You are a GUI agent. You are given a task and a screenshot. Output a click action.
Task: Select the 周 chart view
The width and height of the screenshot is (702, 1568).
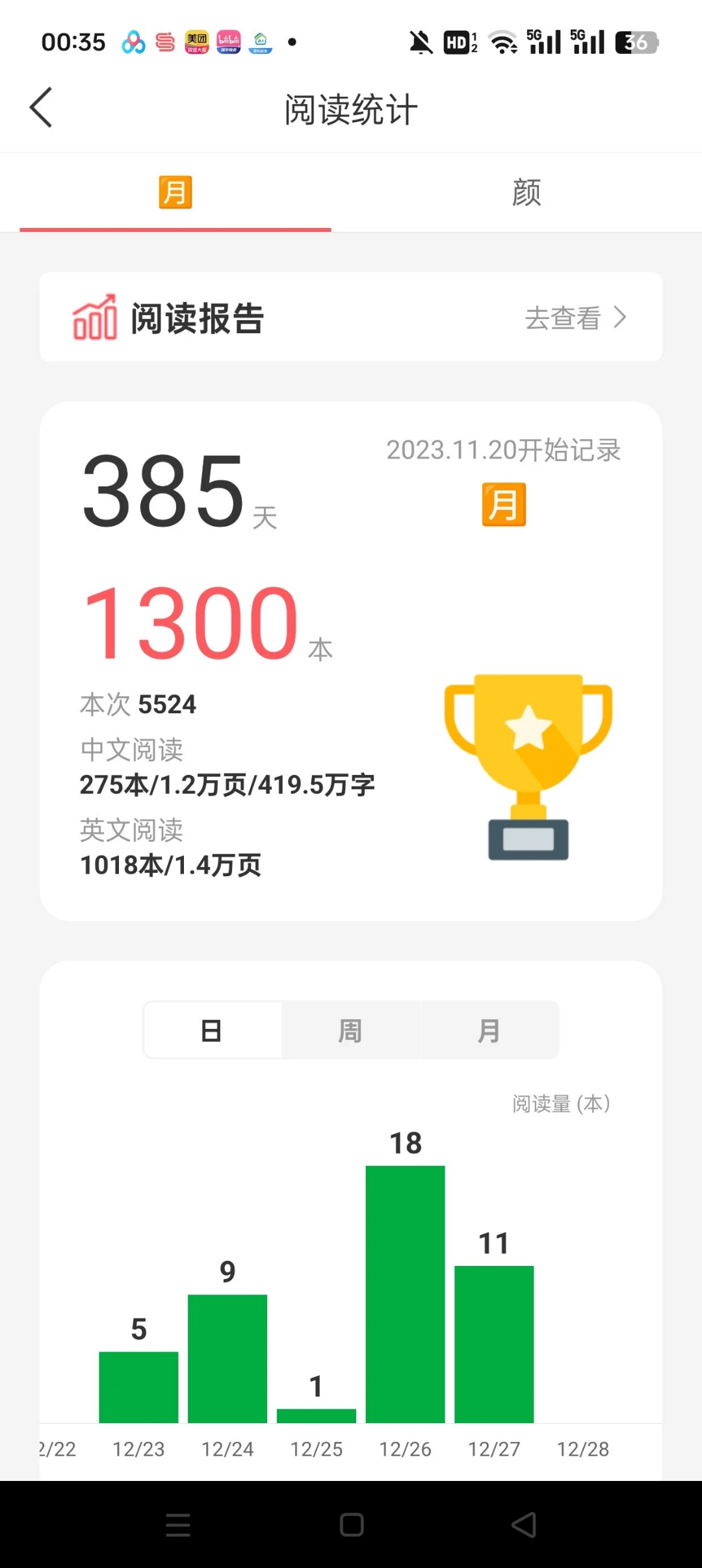point(350,1031)
